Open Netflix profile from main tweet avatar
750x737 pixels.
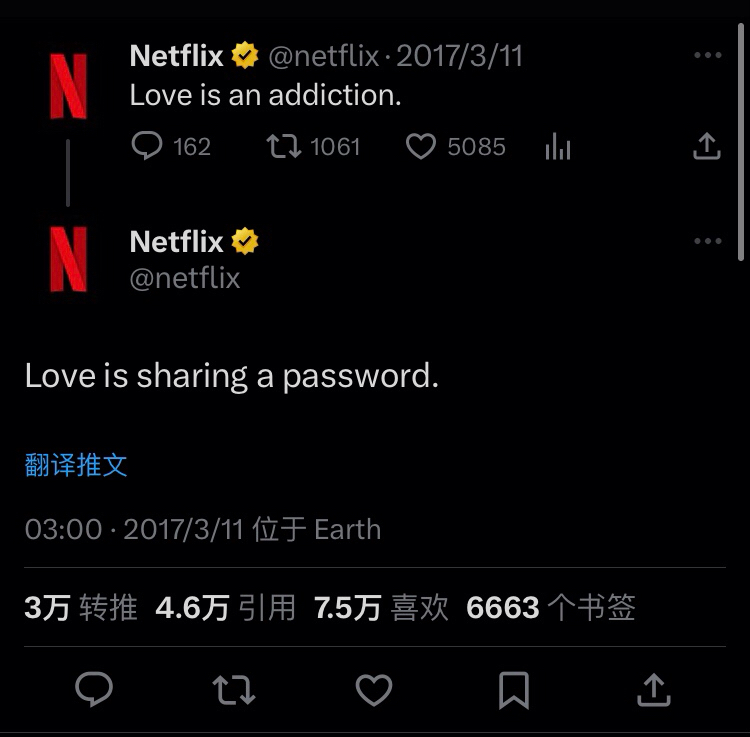click(69, 260)
